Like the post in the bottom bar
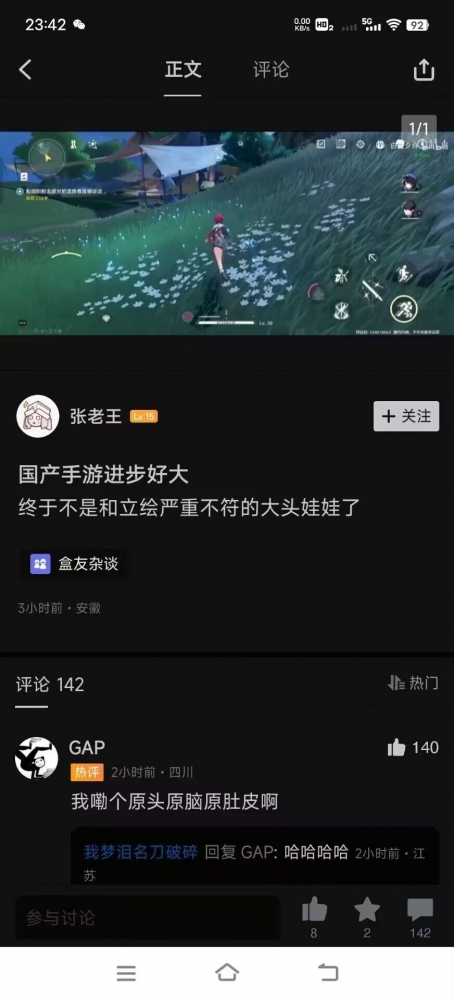 (314, 916)
